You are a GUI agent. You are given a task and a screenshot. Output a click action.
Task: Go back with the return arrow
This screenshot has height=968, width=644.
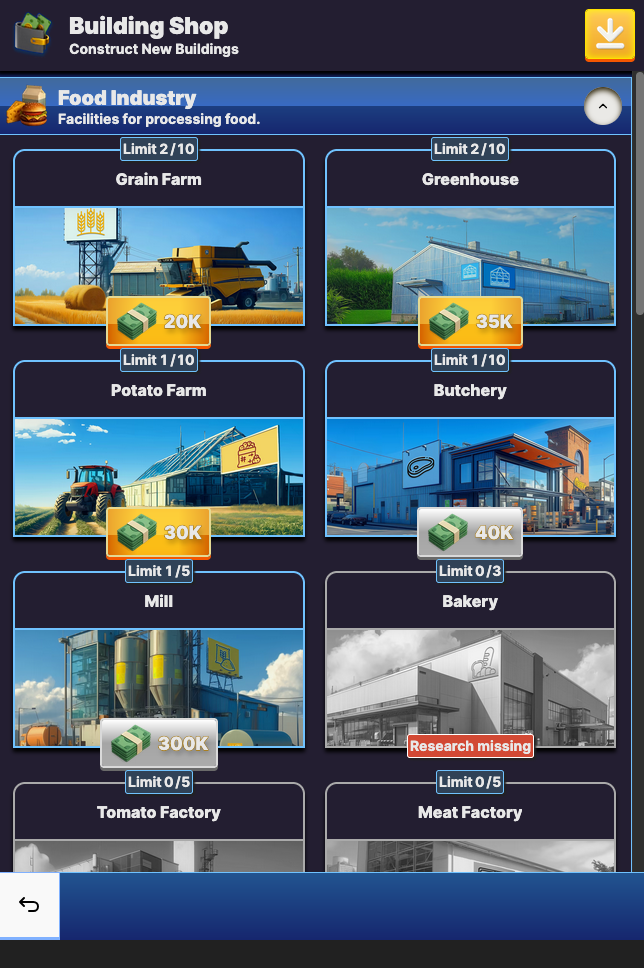coord(29,905)
